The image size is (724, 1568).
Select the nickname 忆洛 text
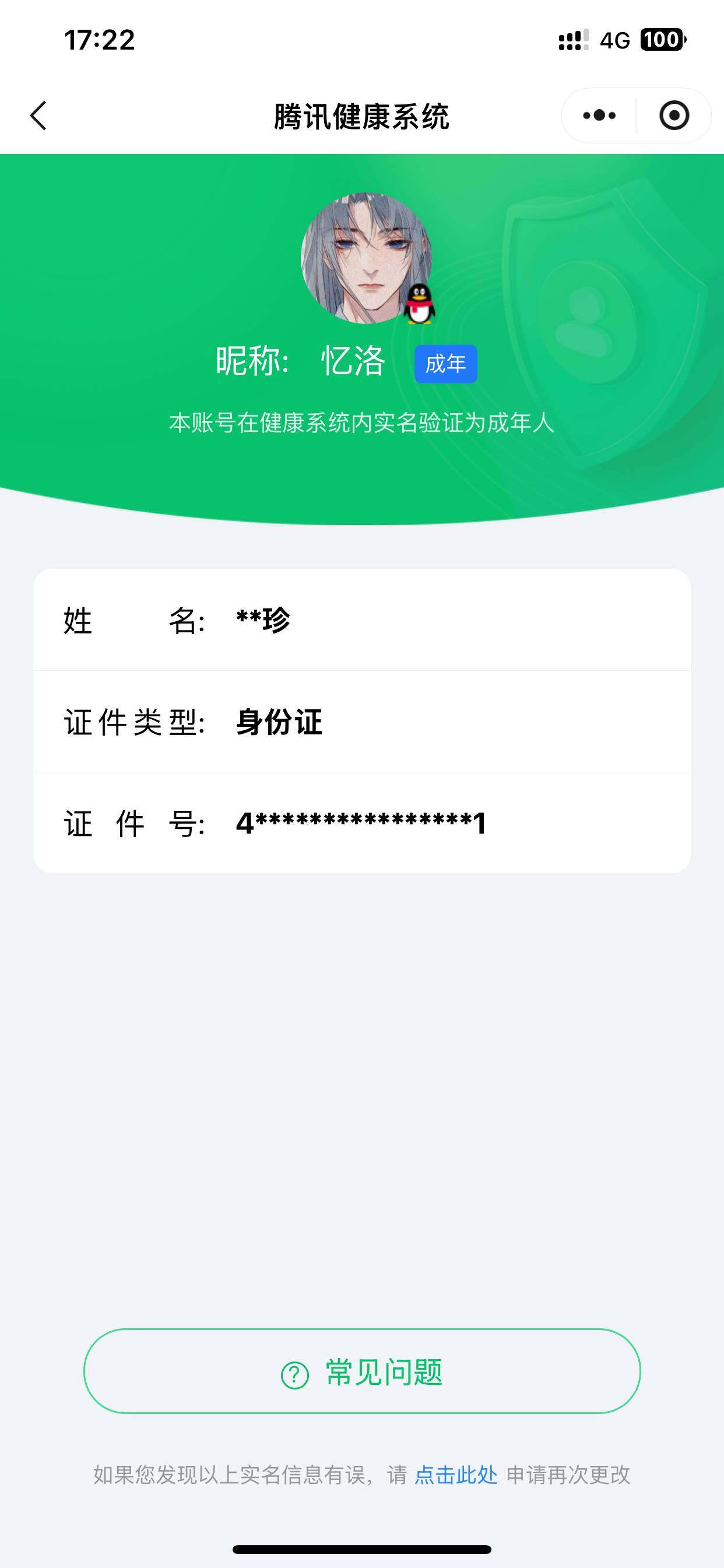[354, 361]
